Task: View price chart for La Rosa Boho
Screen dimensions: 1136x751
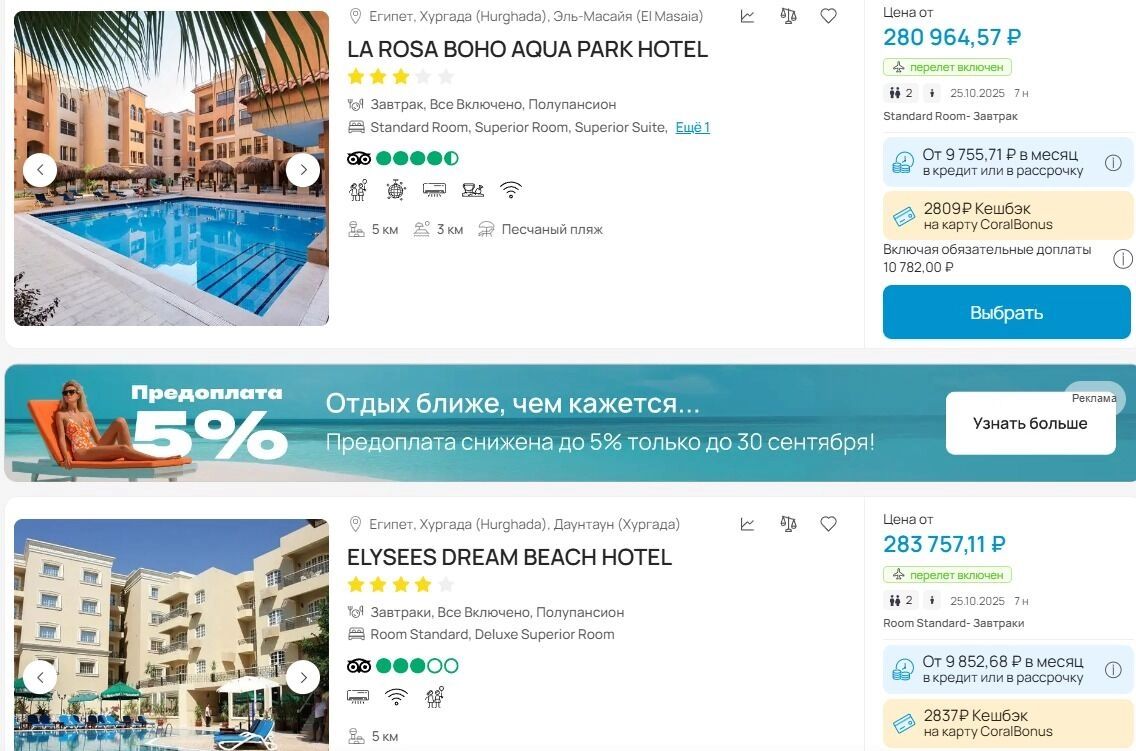Action: [747, 16]
